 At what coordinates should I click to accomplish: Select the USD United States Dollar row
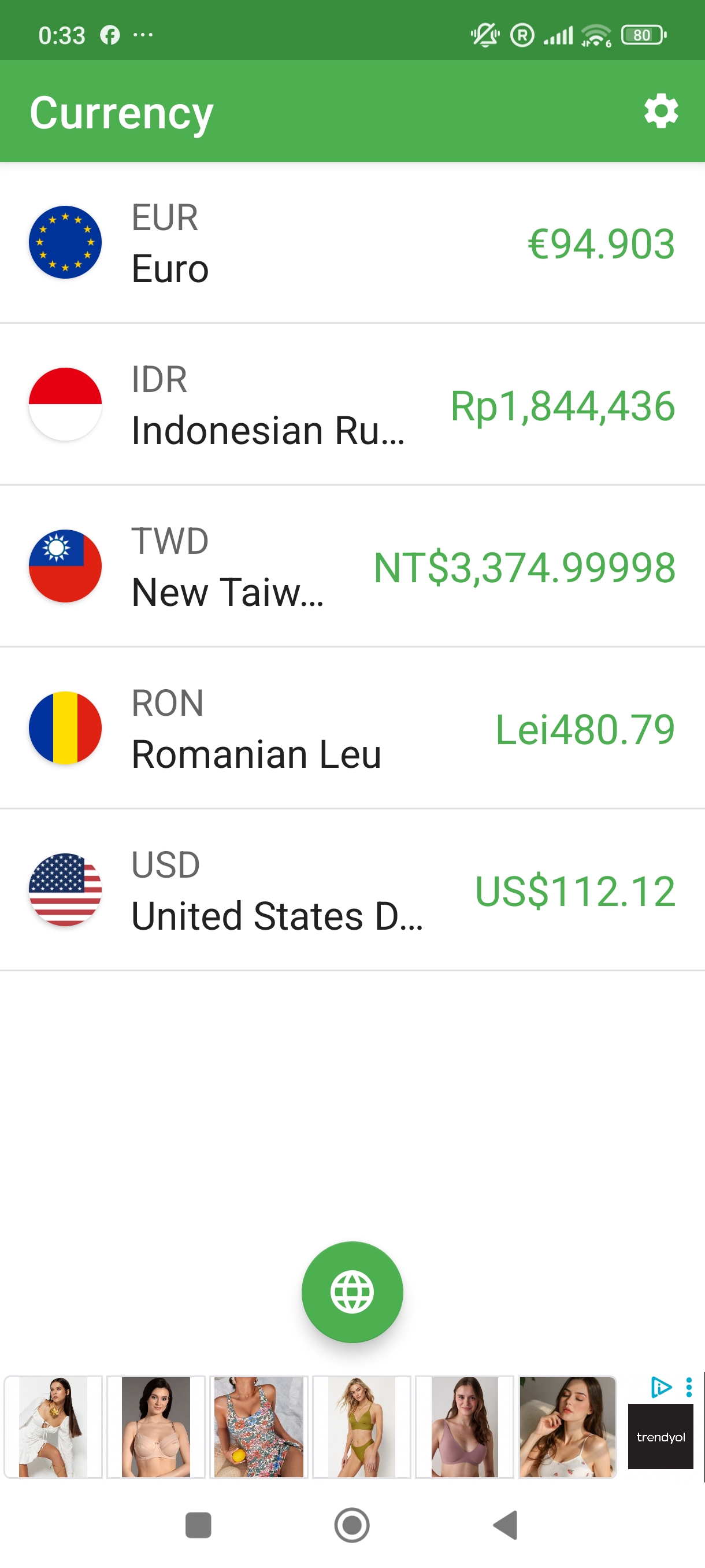coord(352,890)
